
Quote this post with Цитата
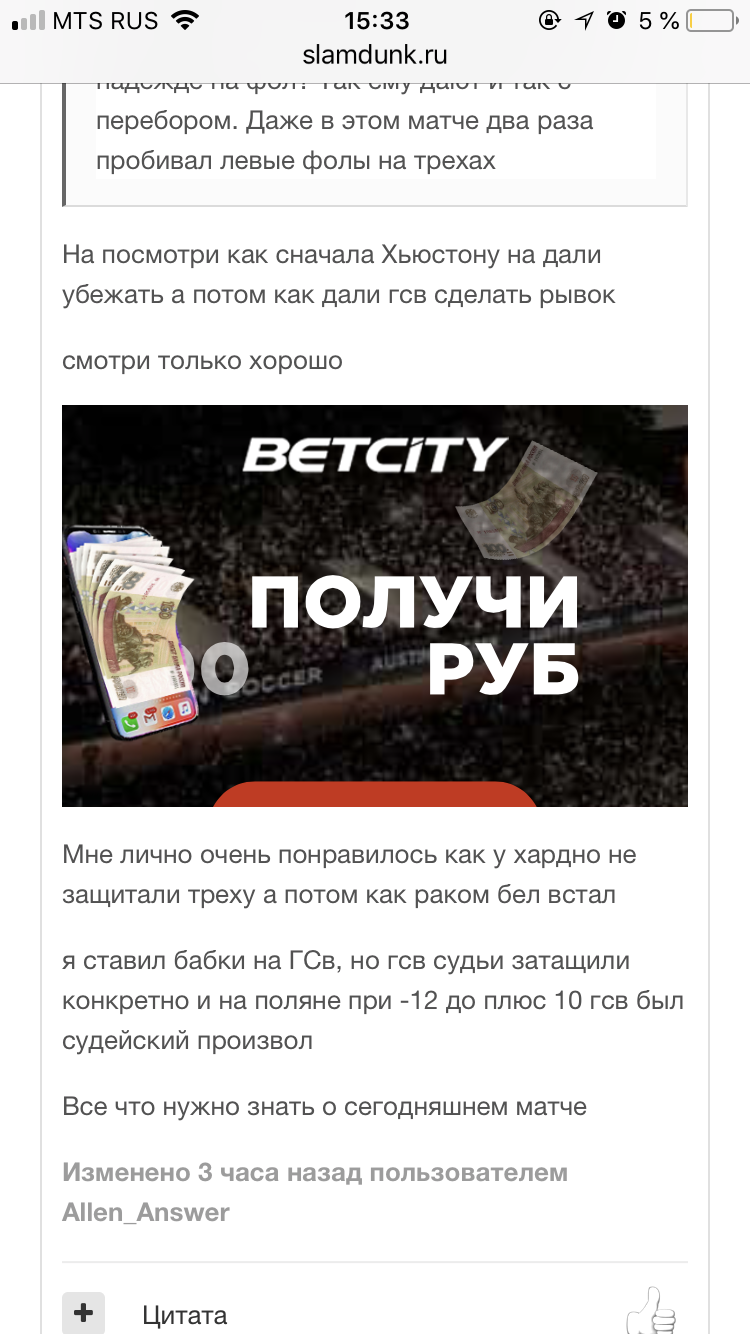[x=185, y=1316]
